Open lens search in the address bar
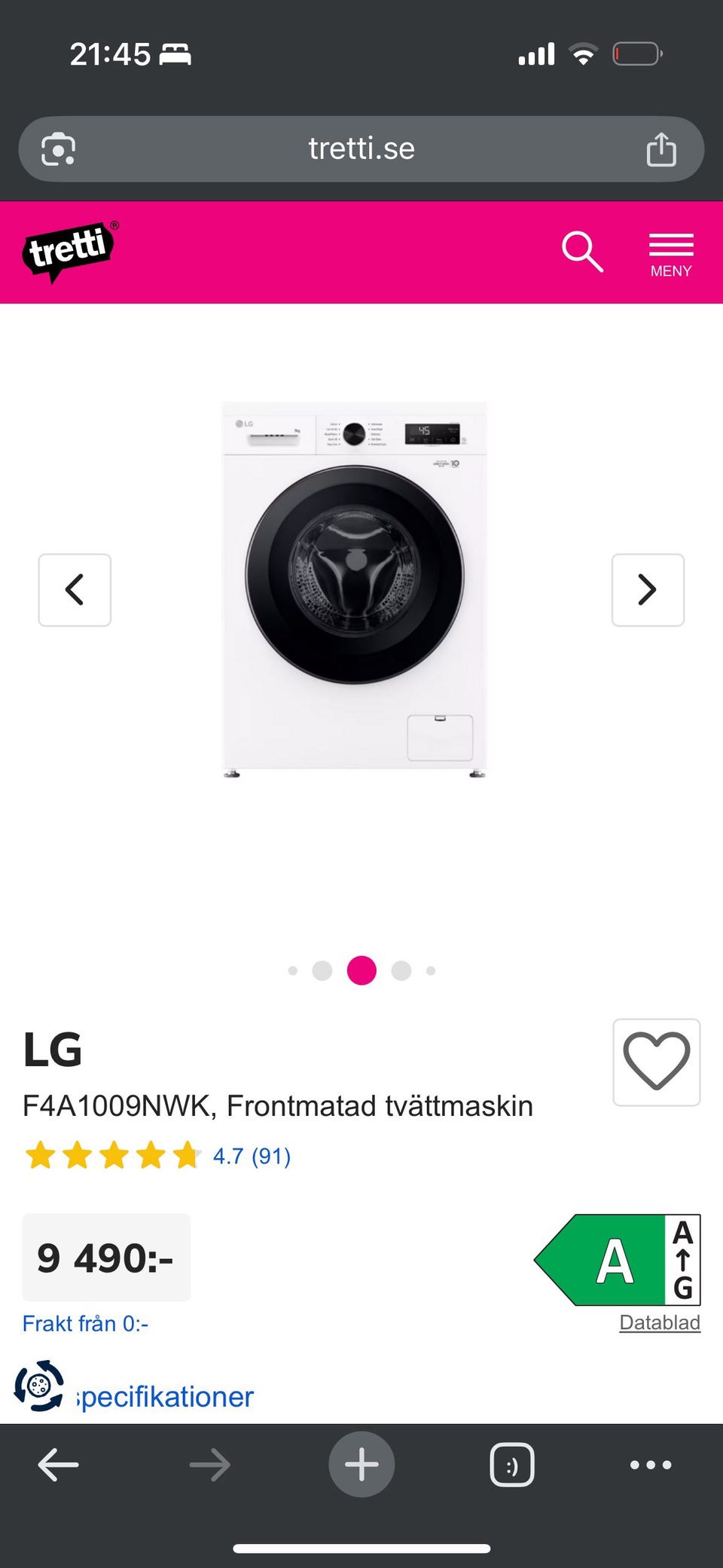The width and height of the screenshot is (723, 1568). (59, 149)
